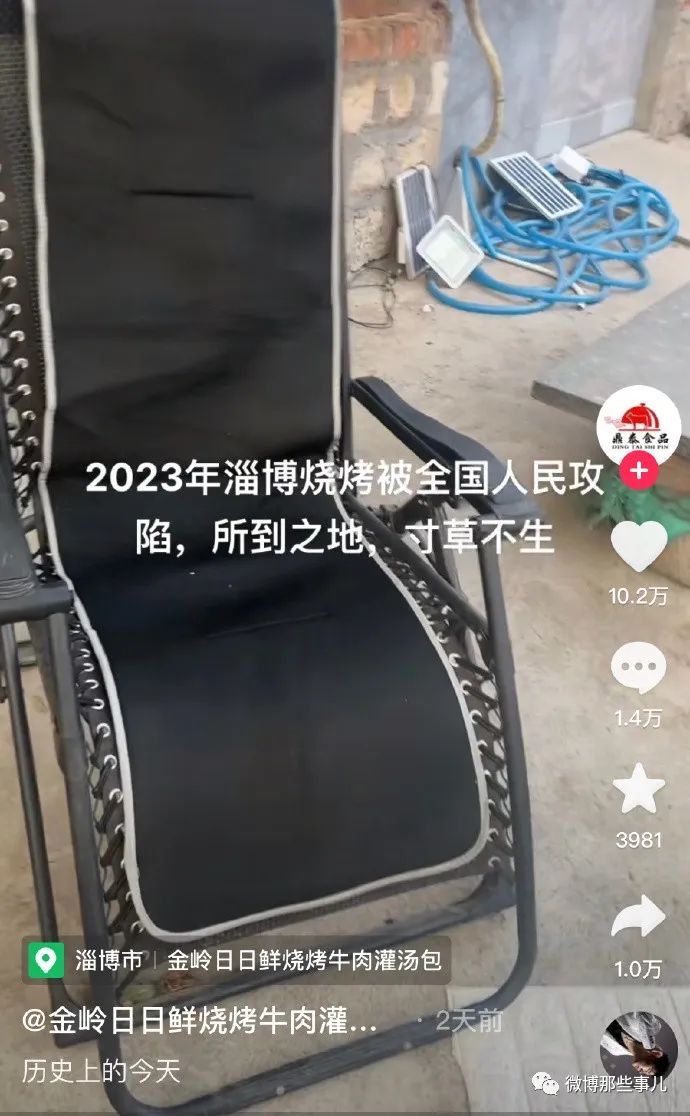Open the comments with 1.4万 replies
Viewport: 690px width, 1116px height.
click(638, 668)
